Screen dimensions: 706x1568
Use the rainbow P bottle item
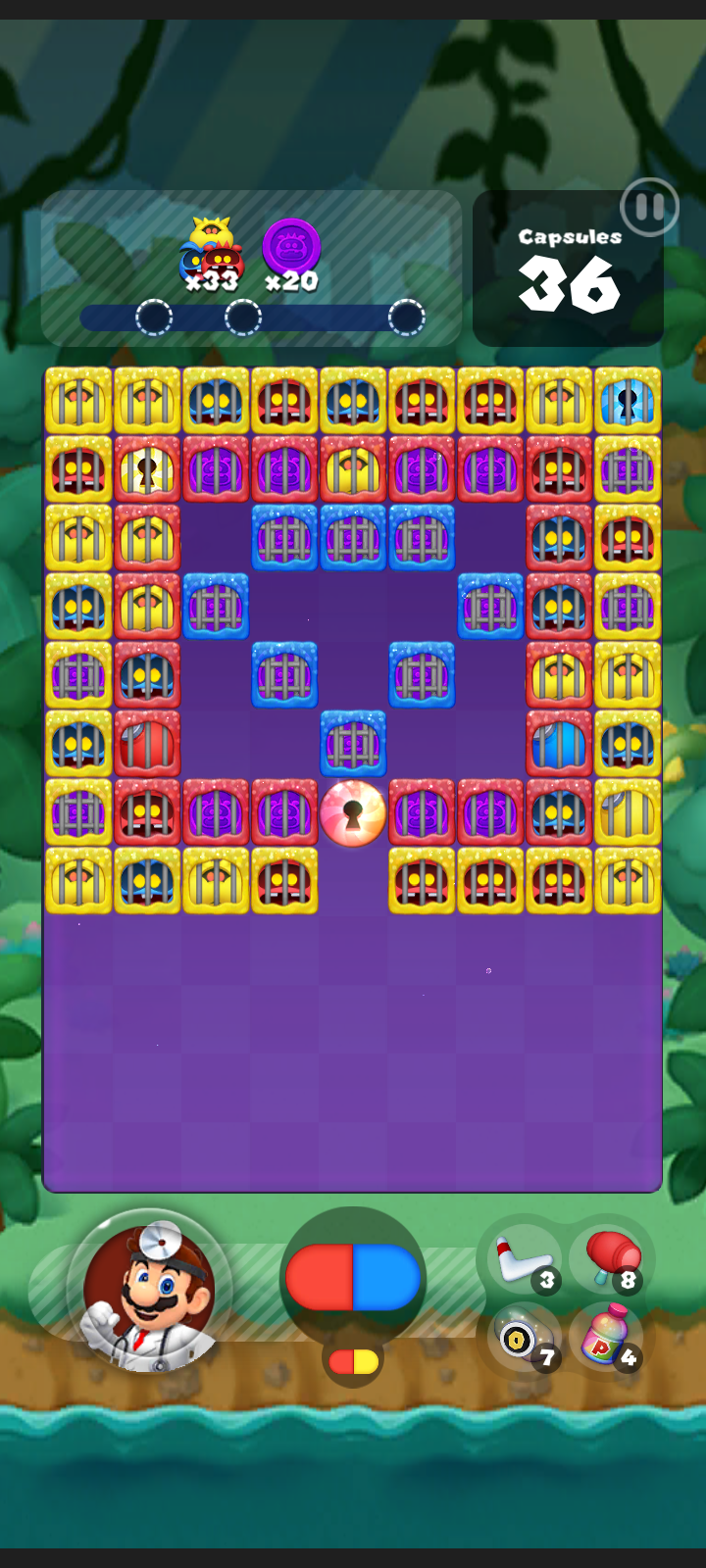tap(606, 1339)
